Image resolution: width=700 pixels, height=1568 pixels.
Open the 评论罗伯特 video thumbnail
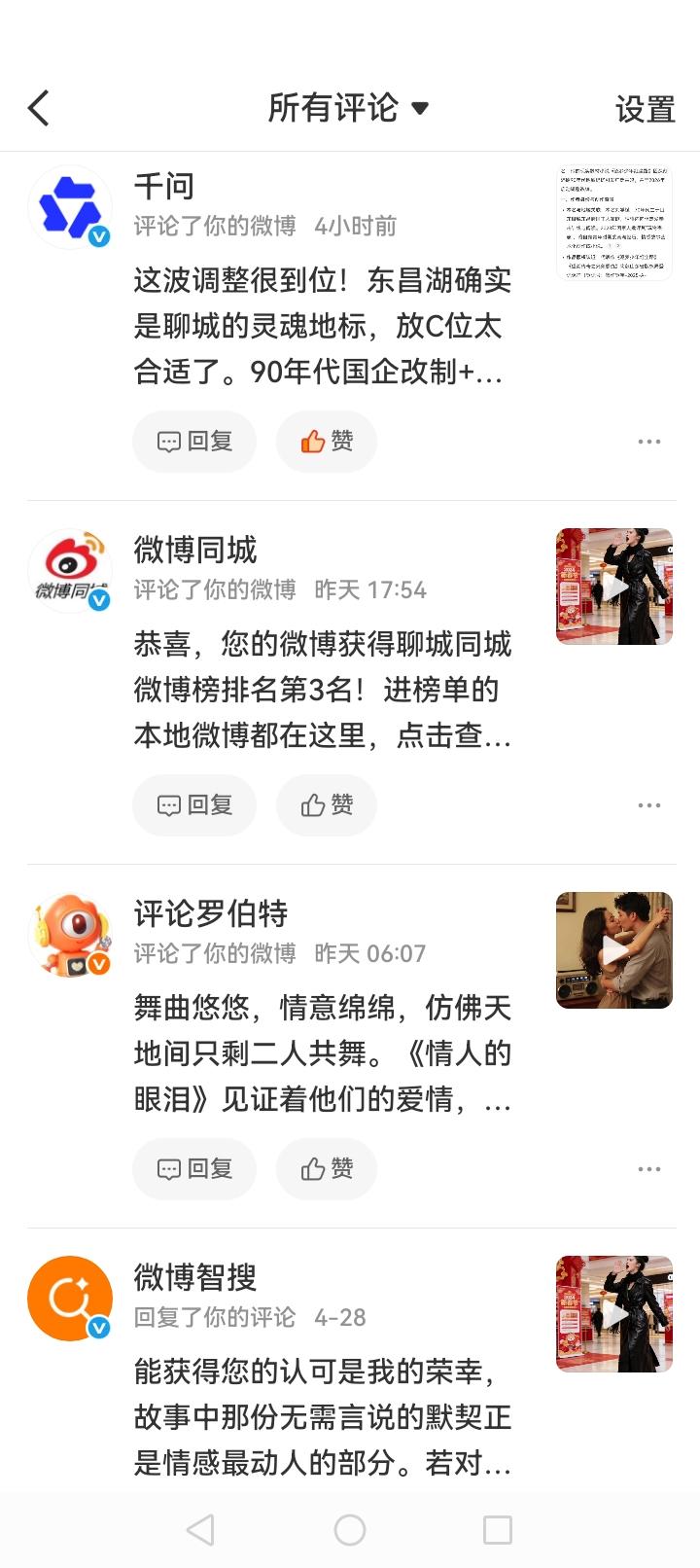(x=613, y=949)
